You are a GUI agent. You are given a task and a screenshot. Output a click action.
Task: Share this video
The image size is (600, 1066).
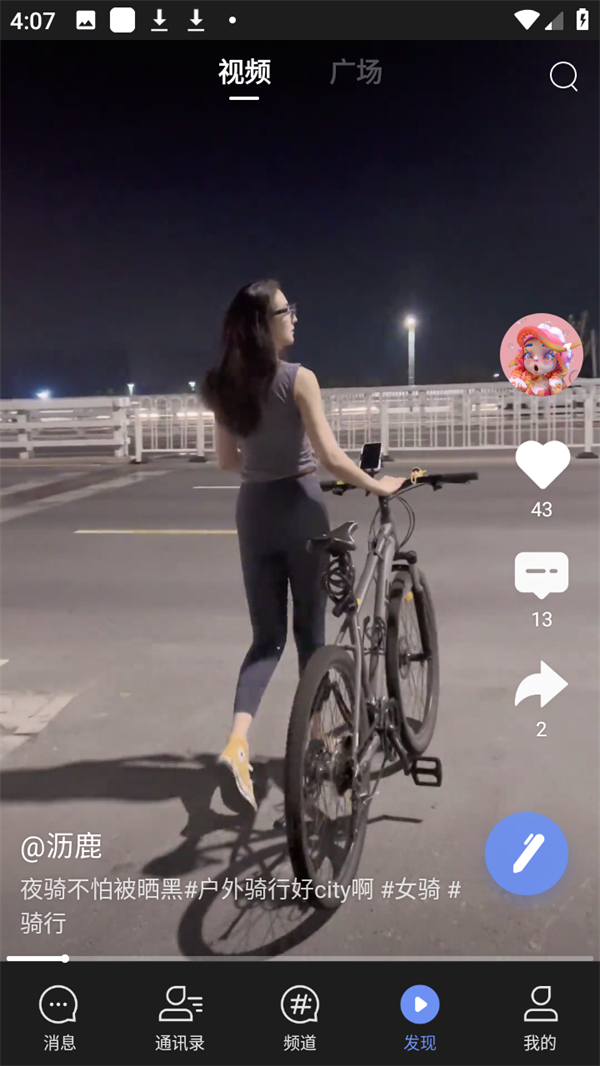point(541,686)
